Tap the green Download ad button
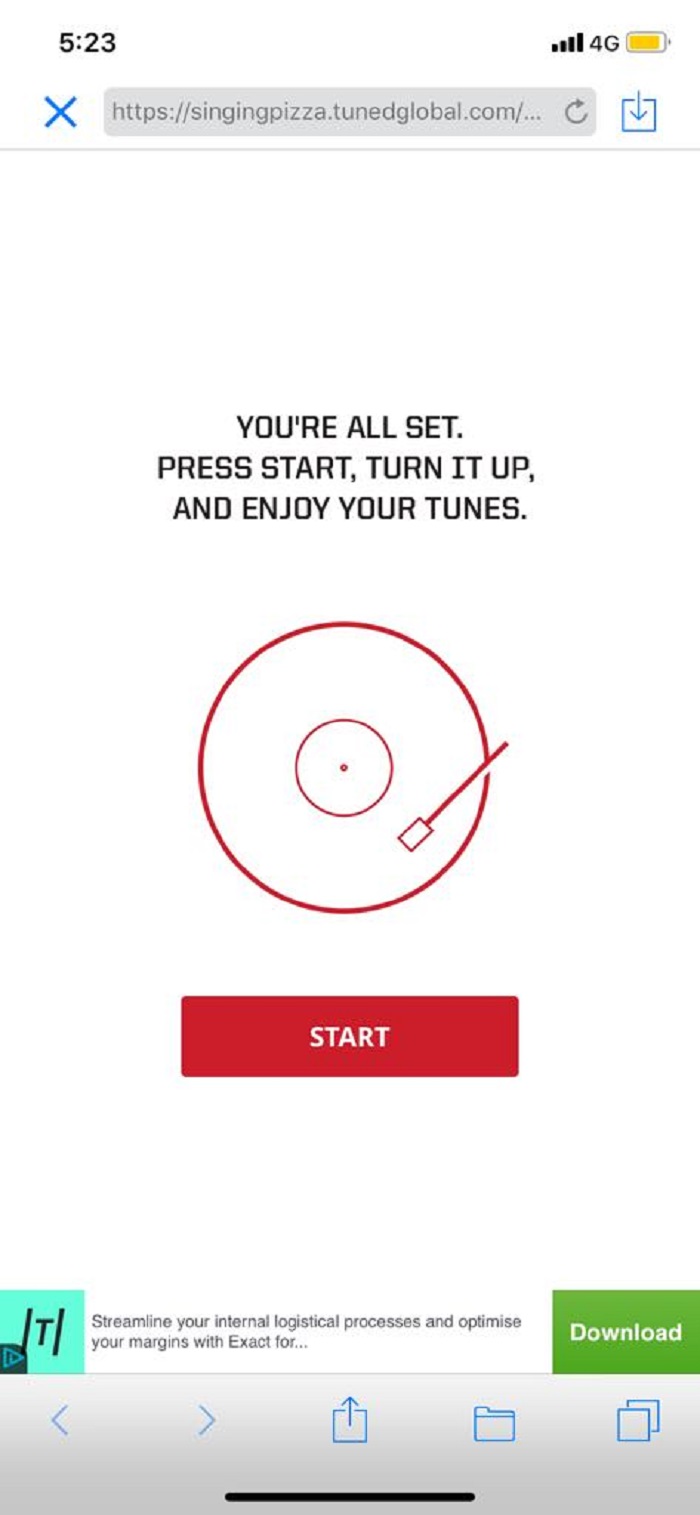The height and width of the screenshot is (1515, 700). (625, 1332)
